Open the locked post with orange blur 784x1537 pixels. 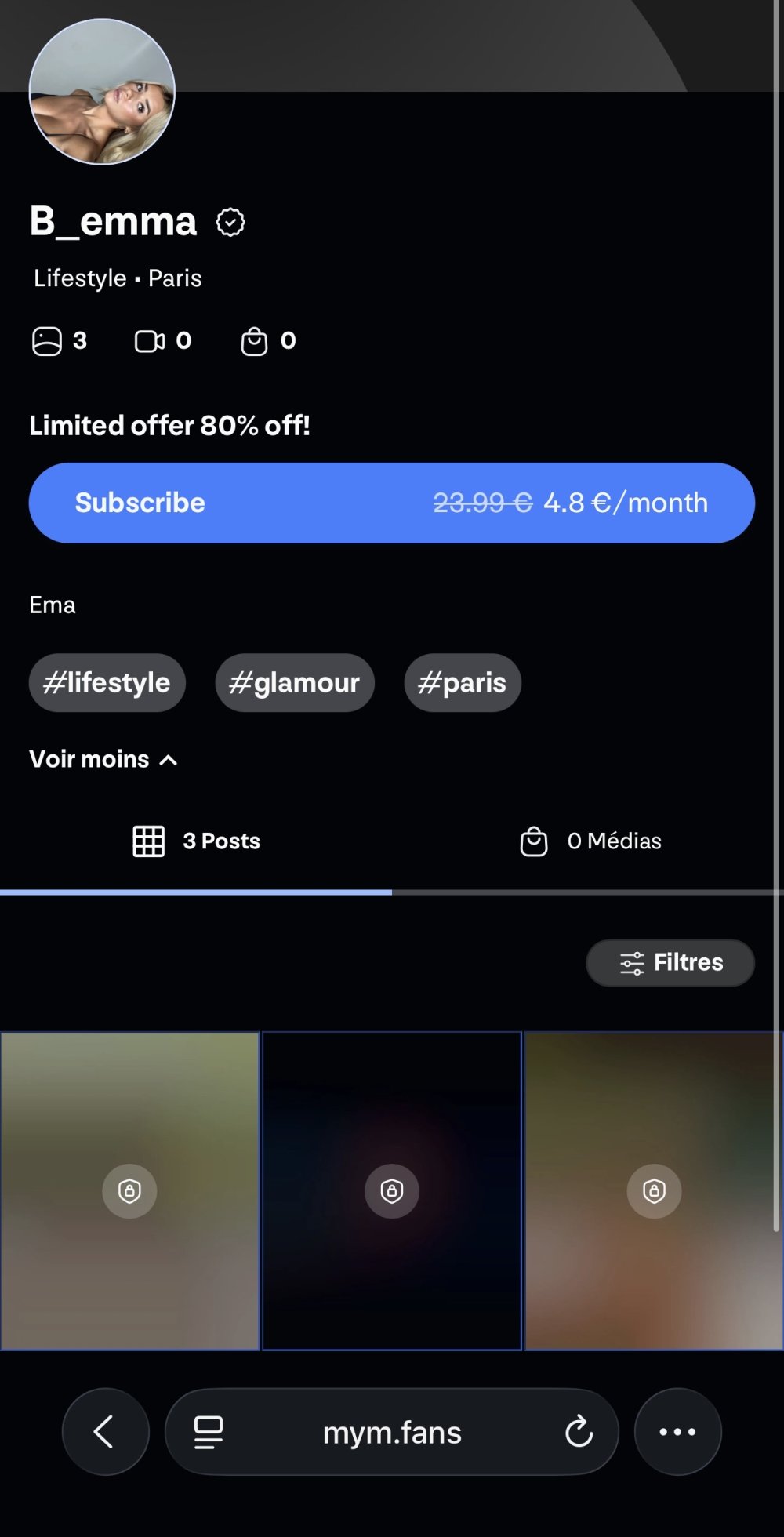pyautogui.click(x=654, y=1190)
